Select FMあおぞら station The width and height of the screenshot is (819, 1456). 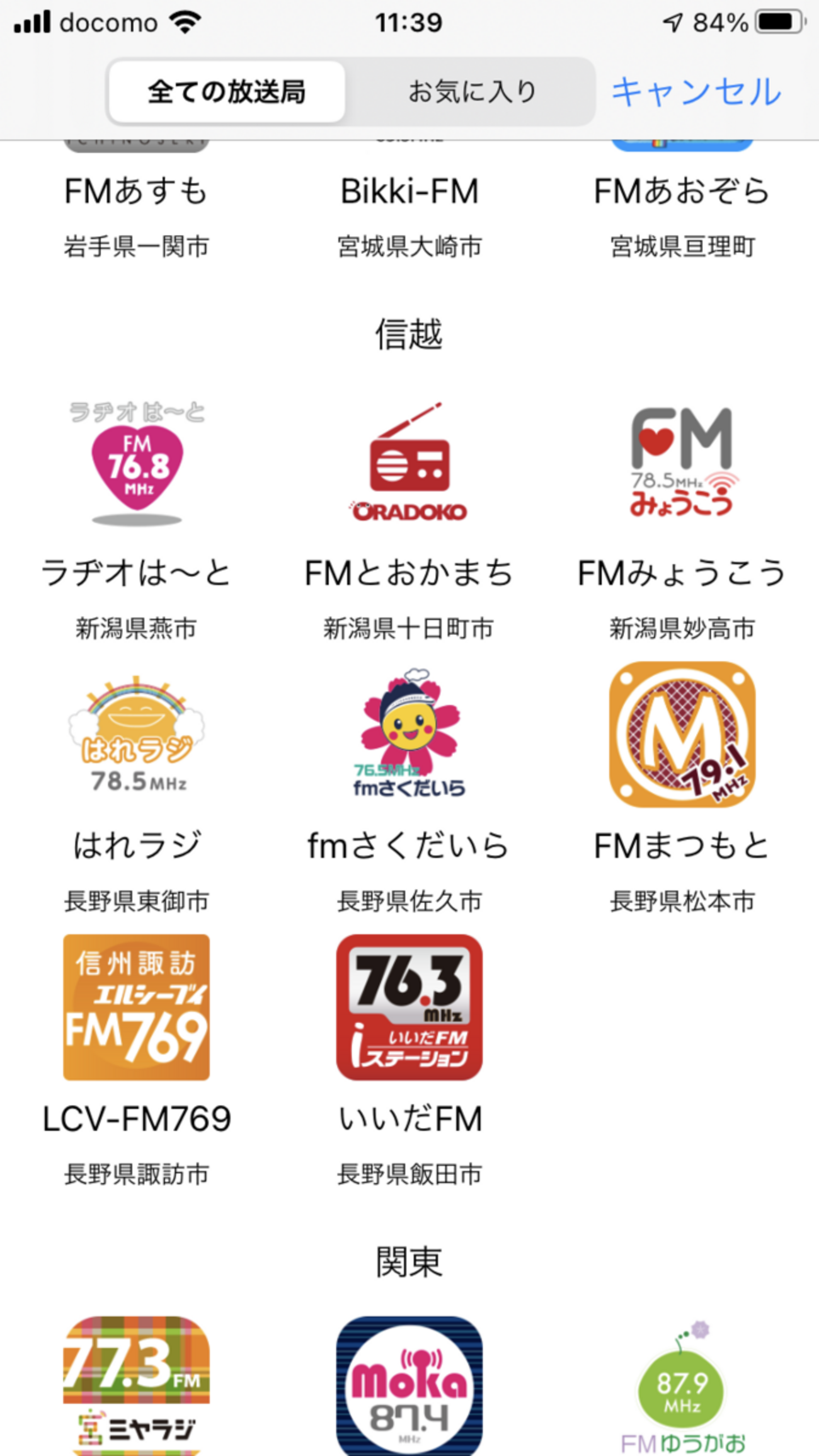point(682,192)
